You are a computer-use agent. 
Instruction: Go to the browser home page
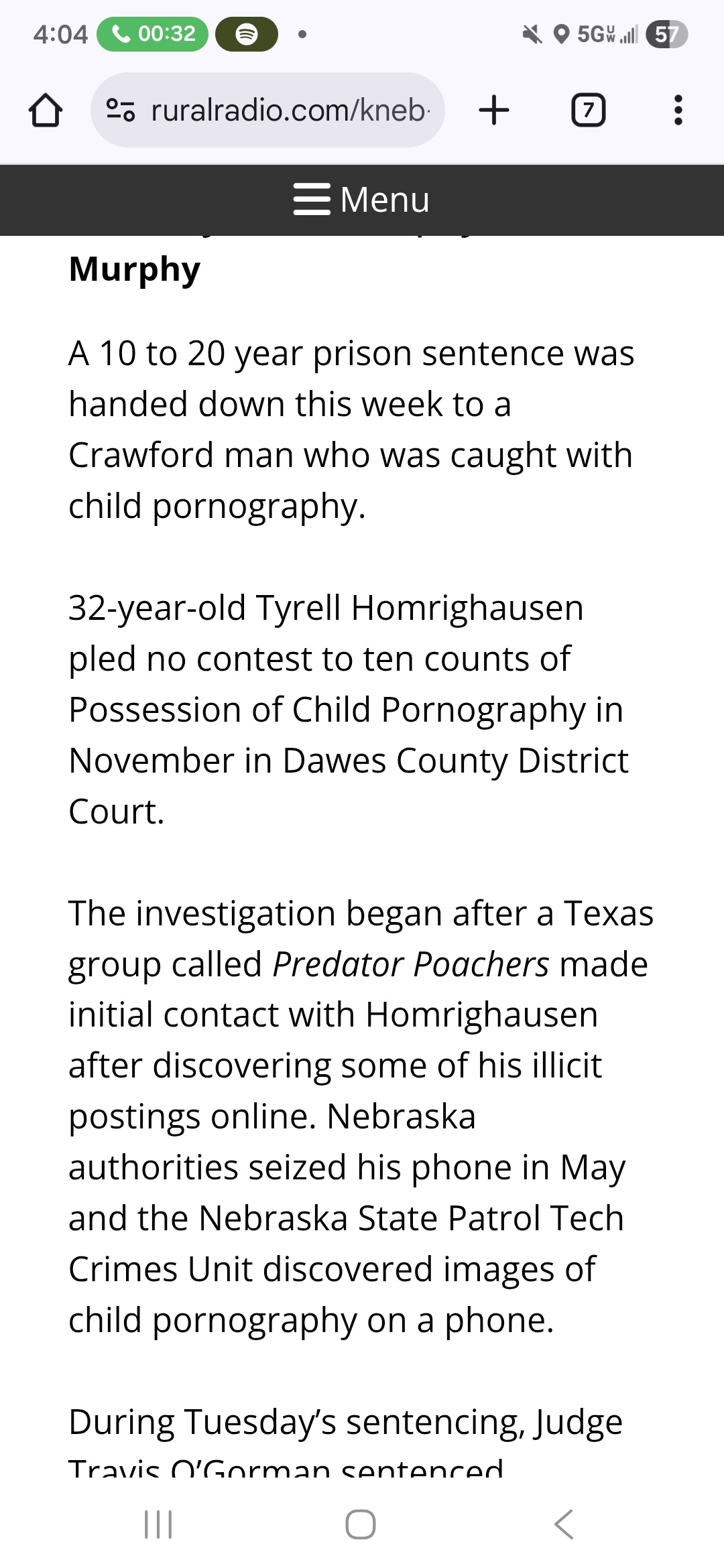point(46,110)
